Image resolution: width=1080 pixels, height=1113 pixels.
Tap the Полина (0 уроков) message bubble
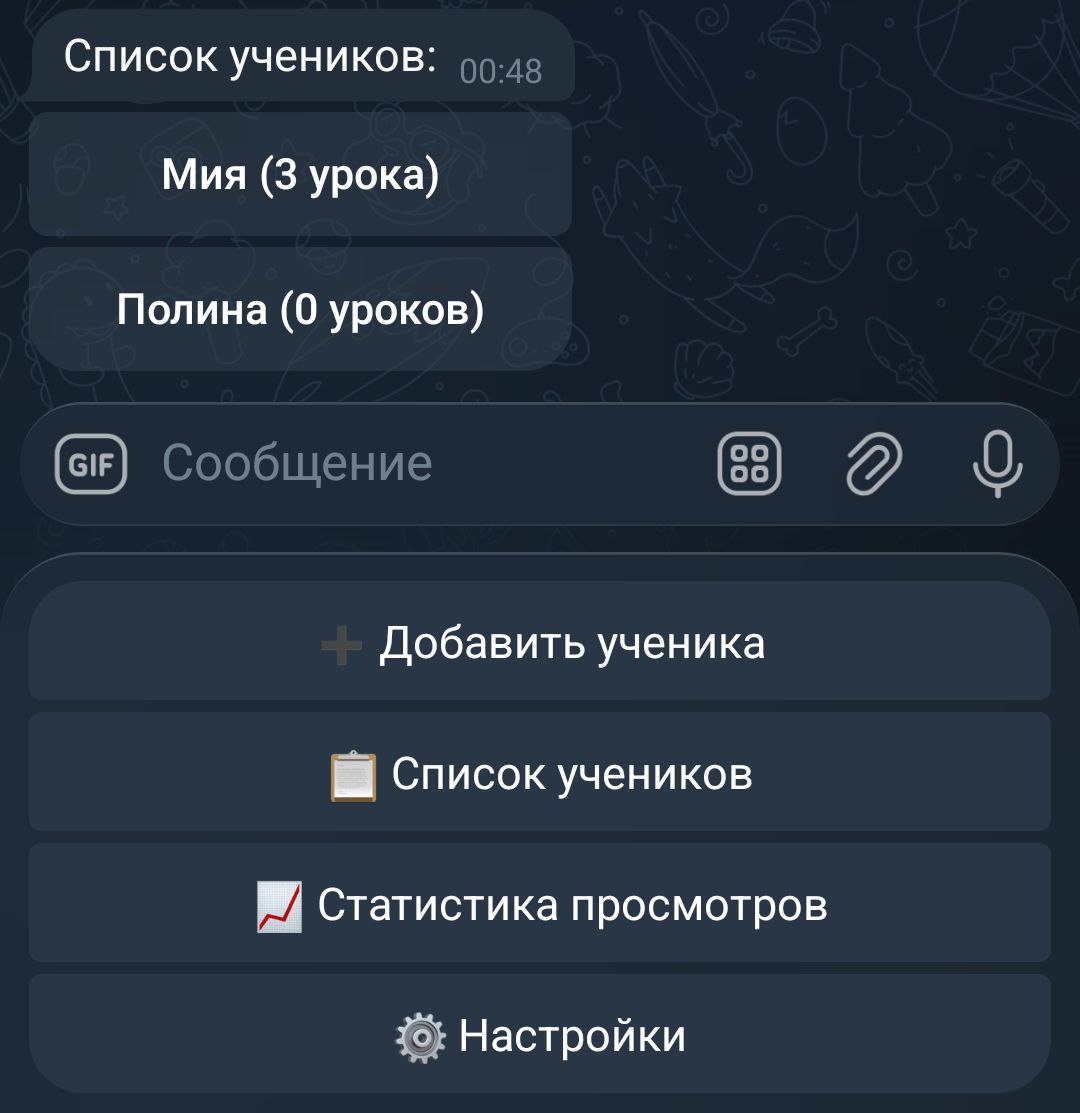(x=298, y=307)
